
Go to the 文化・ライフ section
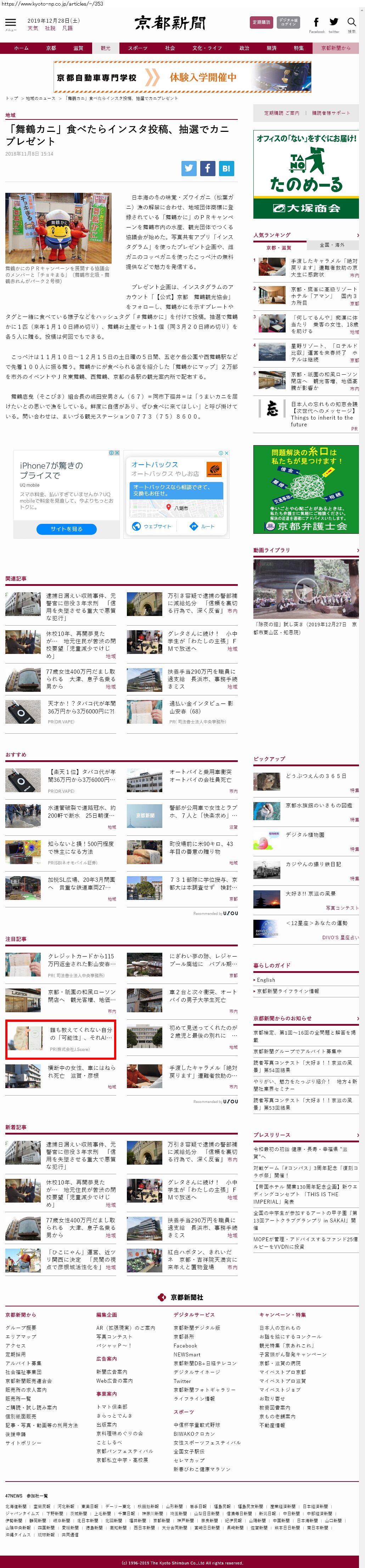pos(207,48)
